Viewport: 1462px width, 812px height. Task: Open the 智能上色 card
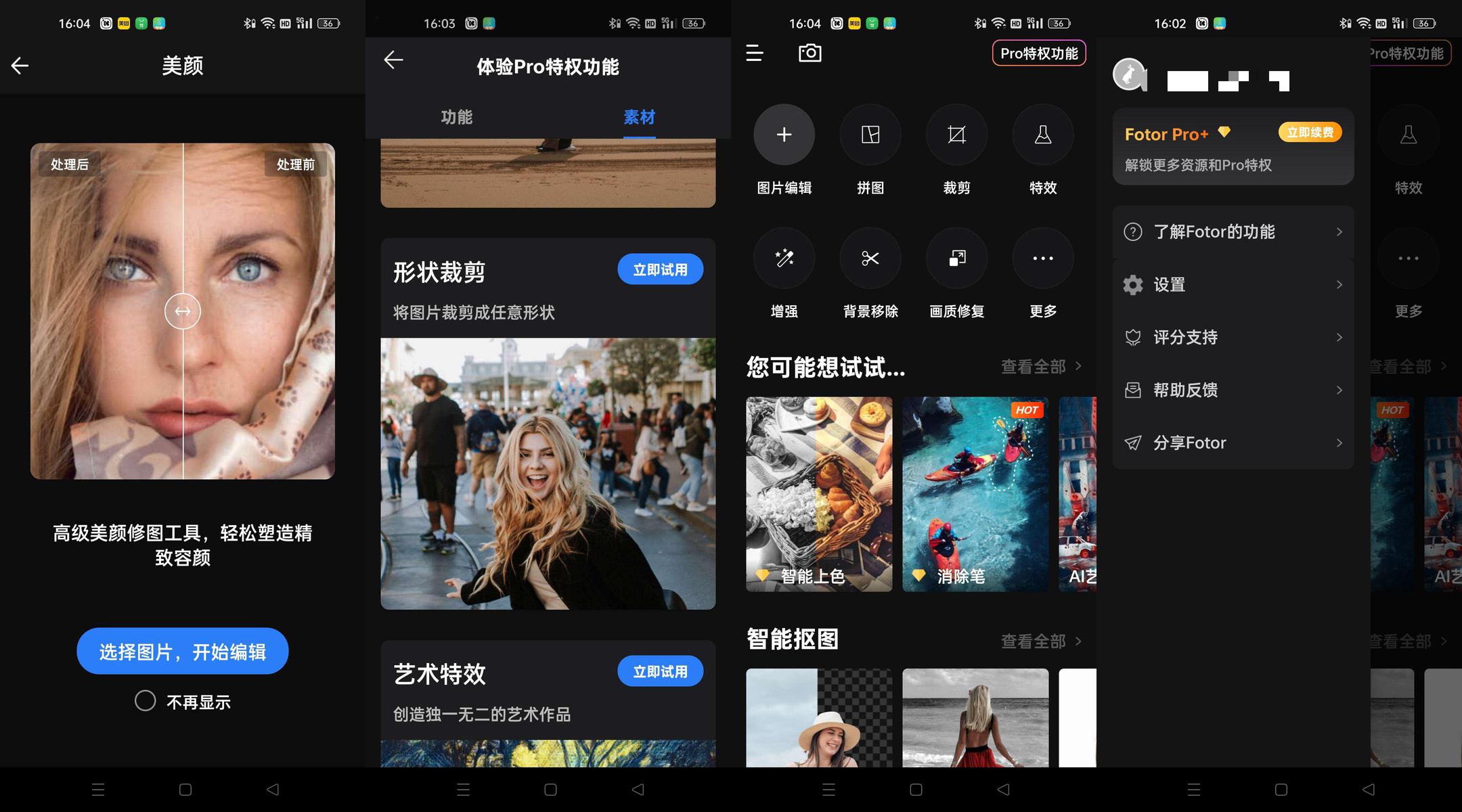click(819, 494)
